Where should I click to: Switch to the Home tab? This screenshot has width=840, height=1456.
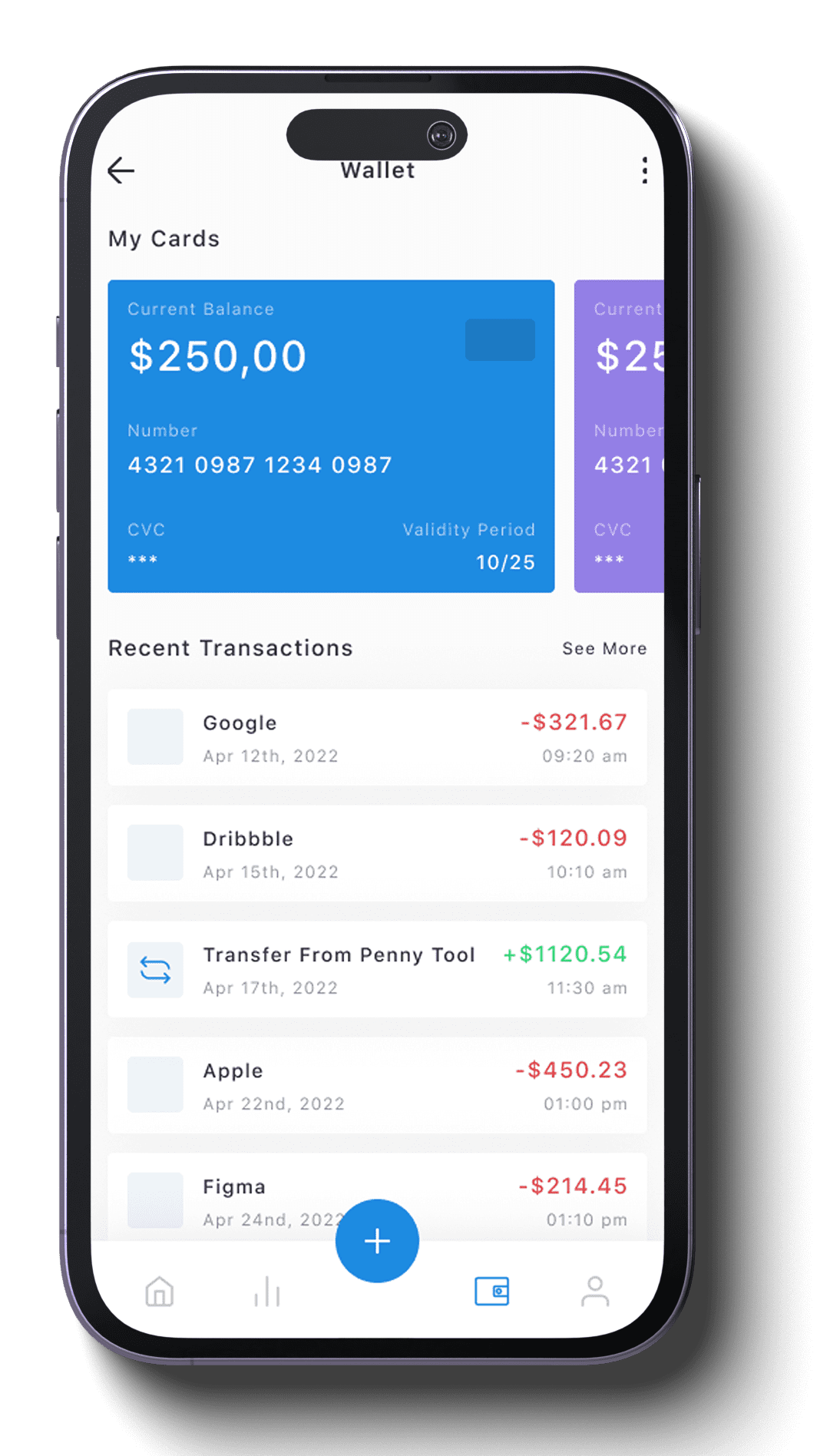pyautogui.click(x=160, y=1292)
